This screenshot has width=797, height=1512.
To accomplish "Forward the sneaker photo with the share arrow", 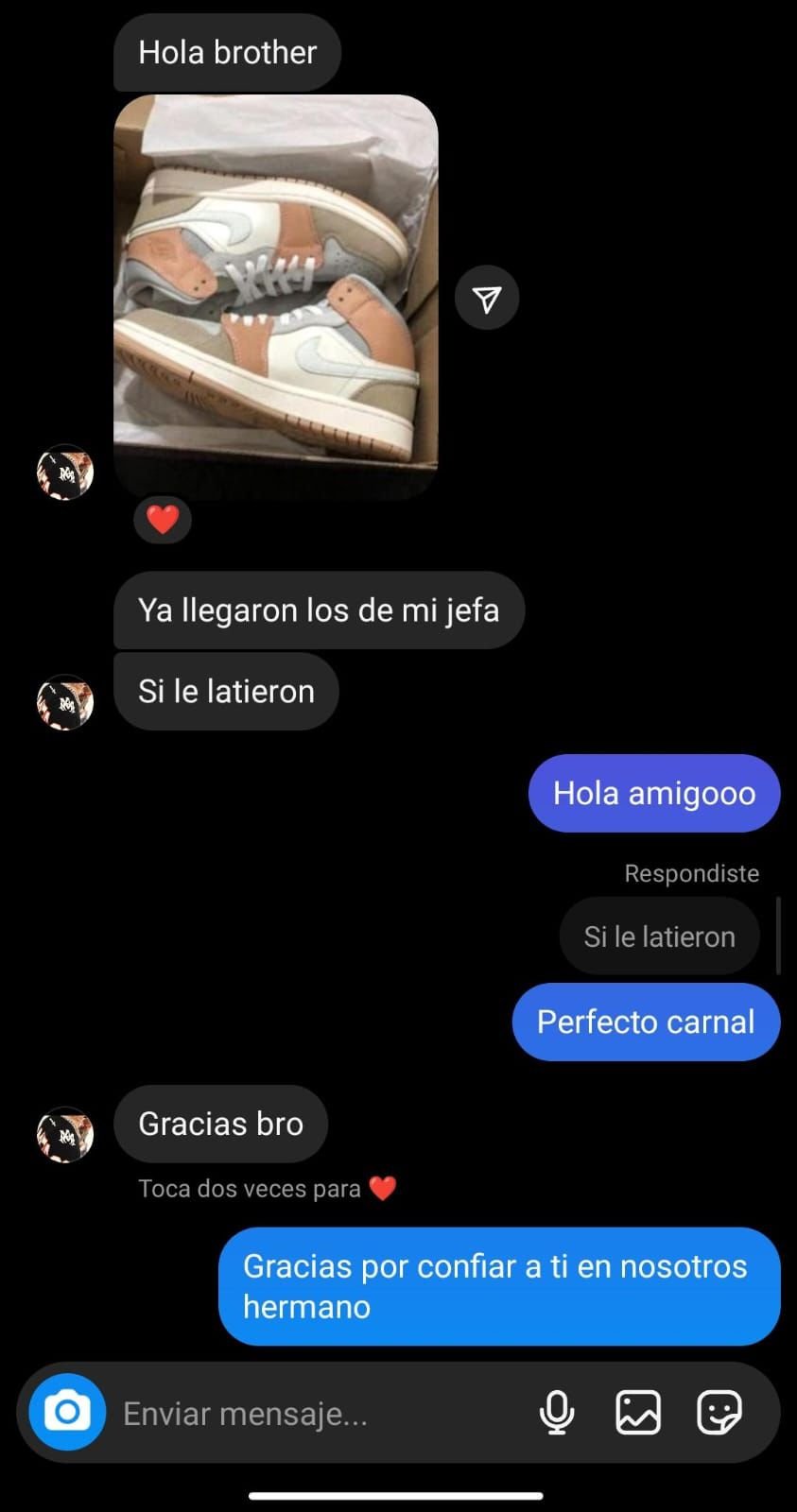I will [x=486, y=299].
